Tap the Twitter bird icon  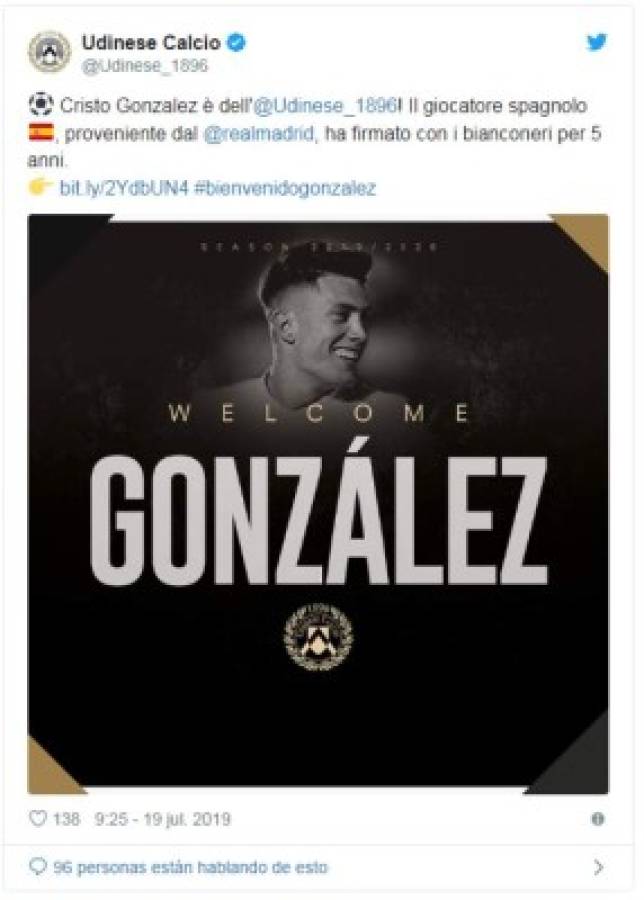596,43
